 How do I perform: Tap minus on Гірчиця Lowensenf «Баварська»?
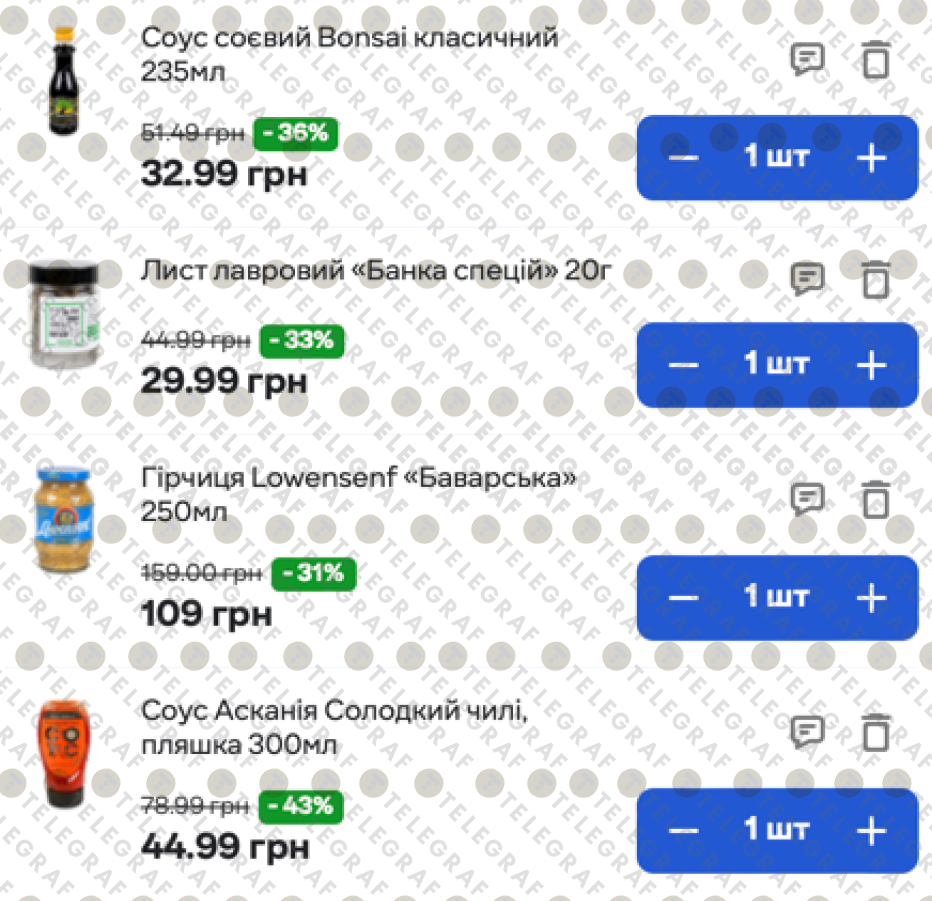click(x=683, y=598)
